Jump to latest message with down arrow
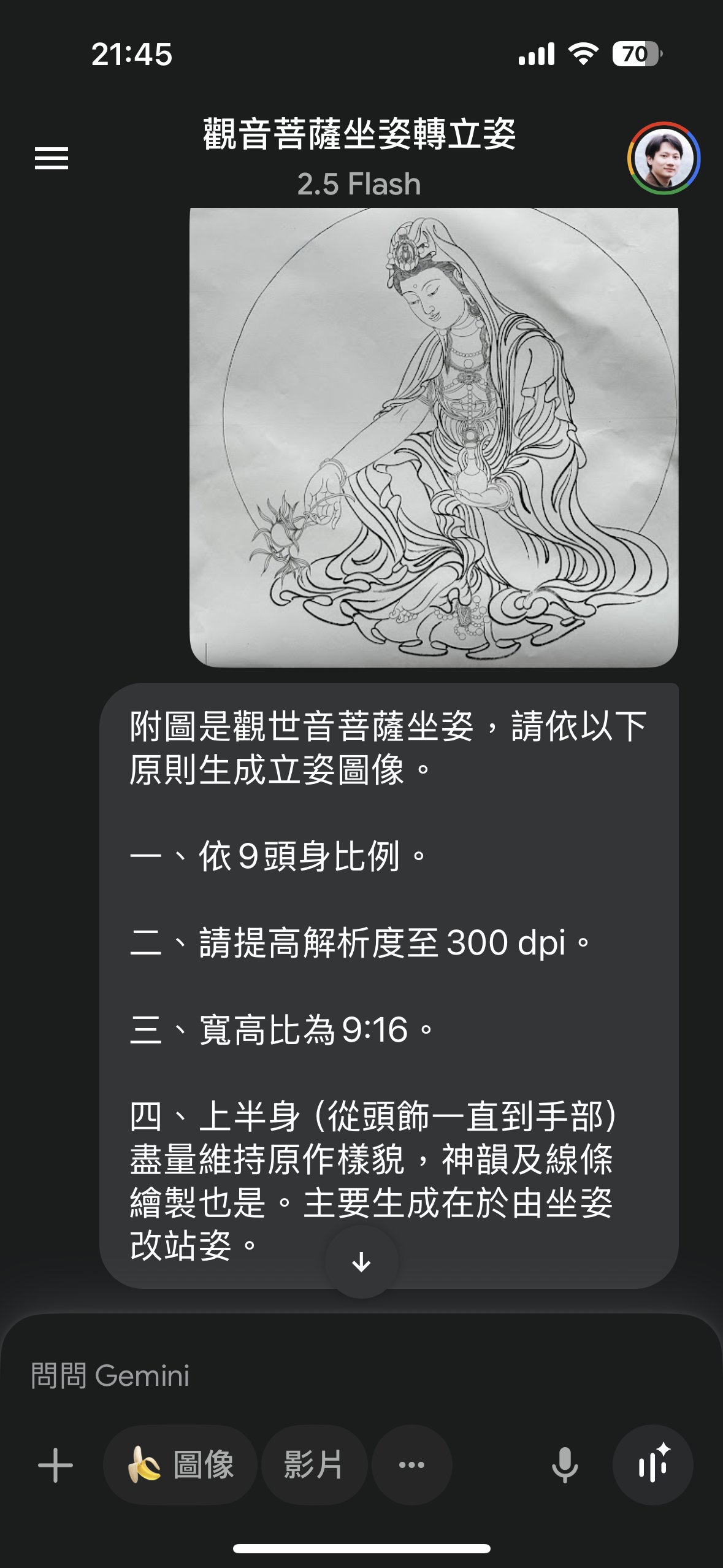 [x=361, y=1261]
